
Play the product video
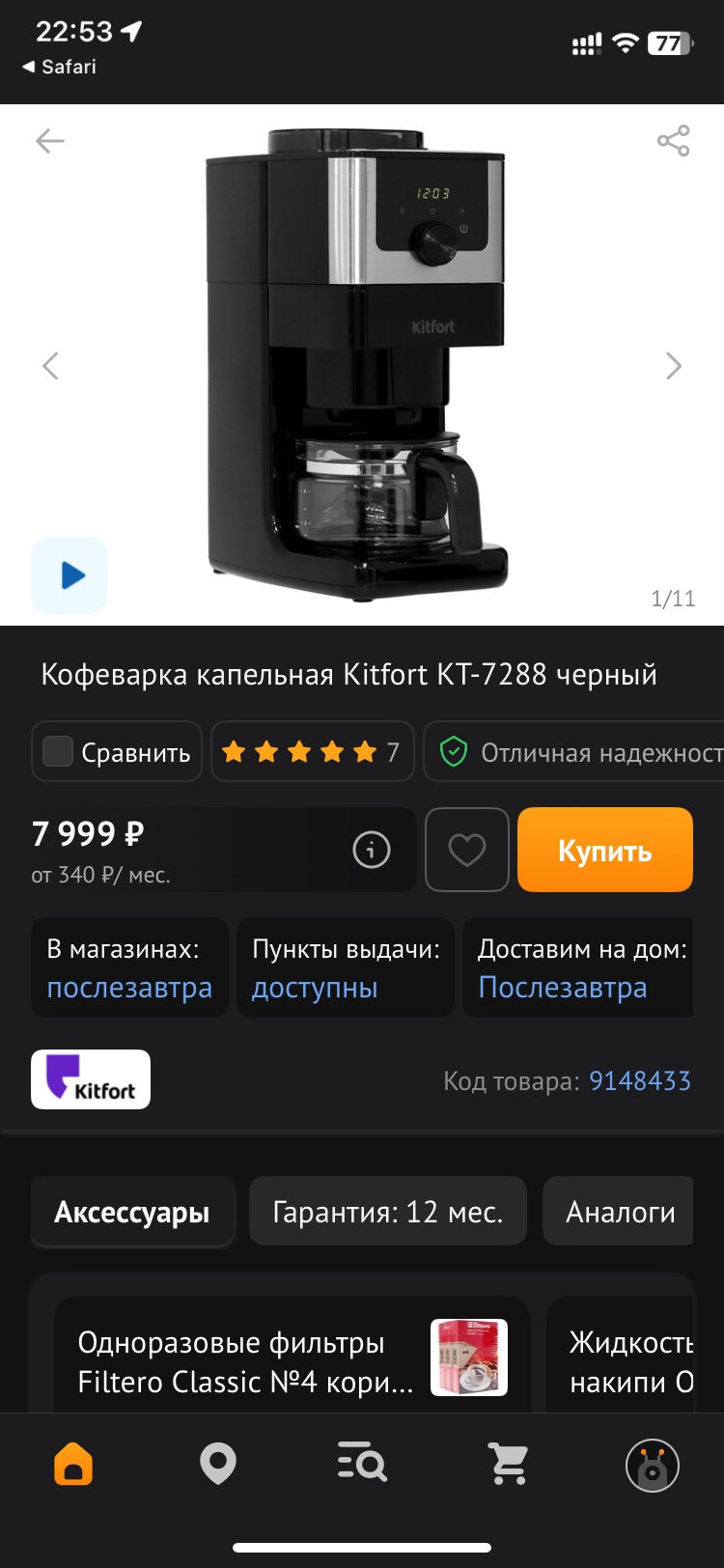point(70,575)
